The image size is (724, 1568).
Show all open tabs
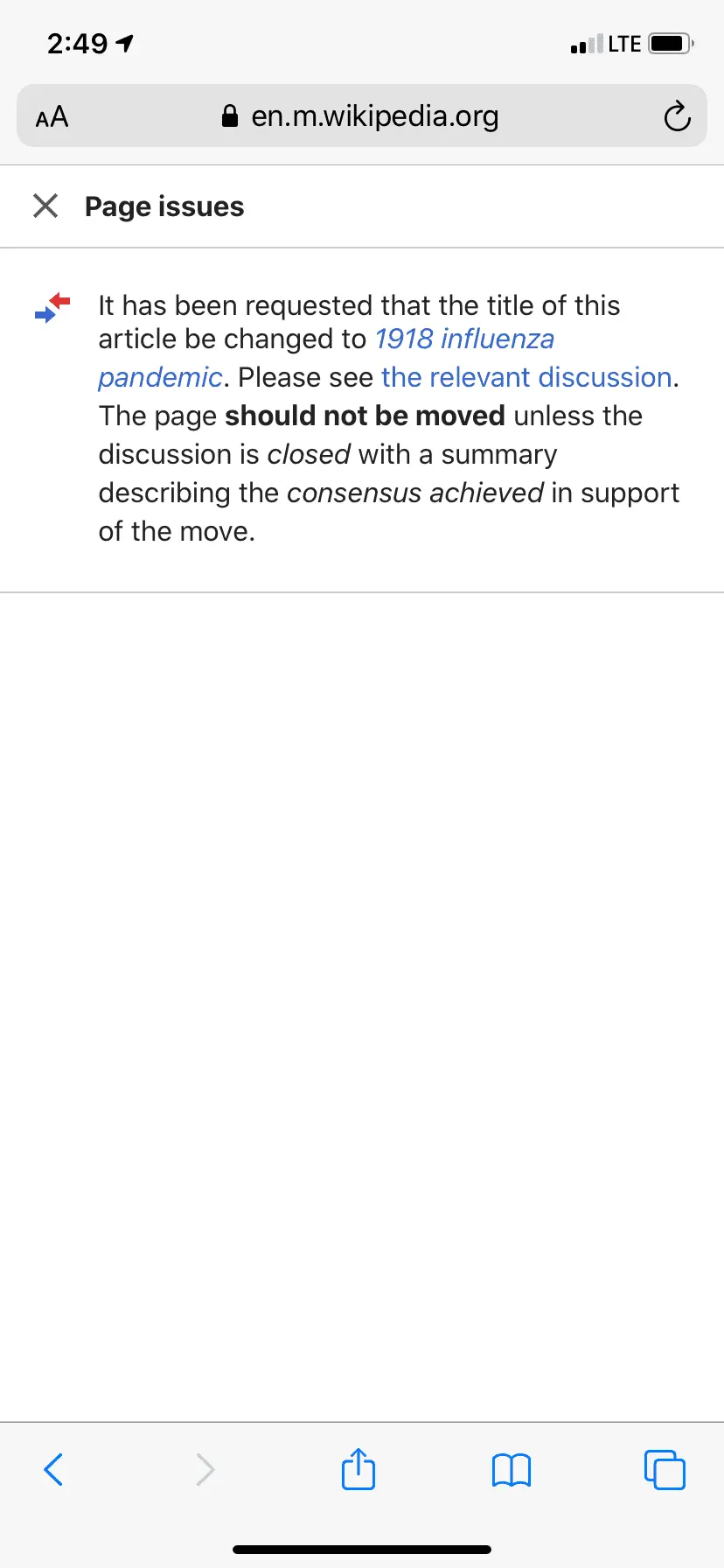pyautogui.click(x=665, y=1469)
